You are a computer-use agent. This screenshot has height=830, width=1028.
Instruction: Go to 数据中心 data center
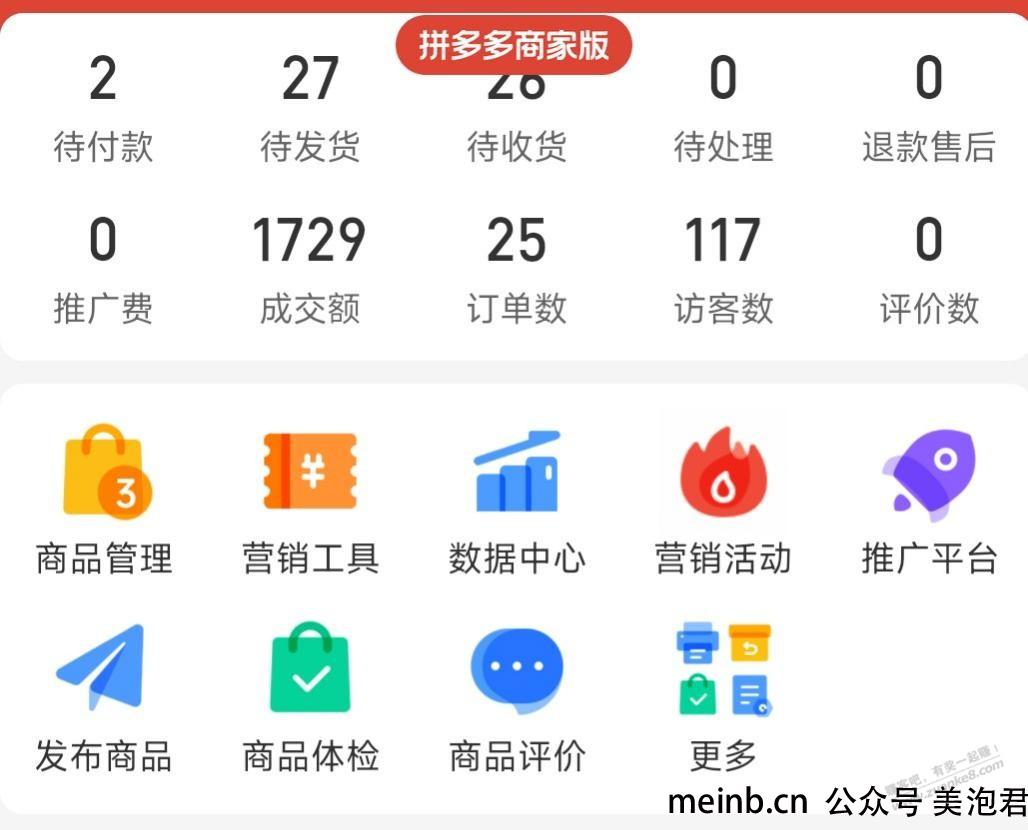(516, 500)
